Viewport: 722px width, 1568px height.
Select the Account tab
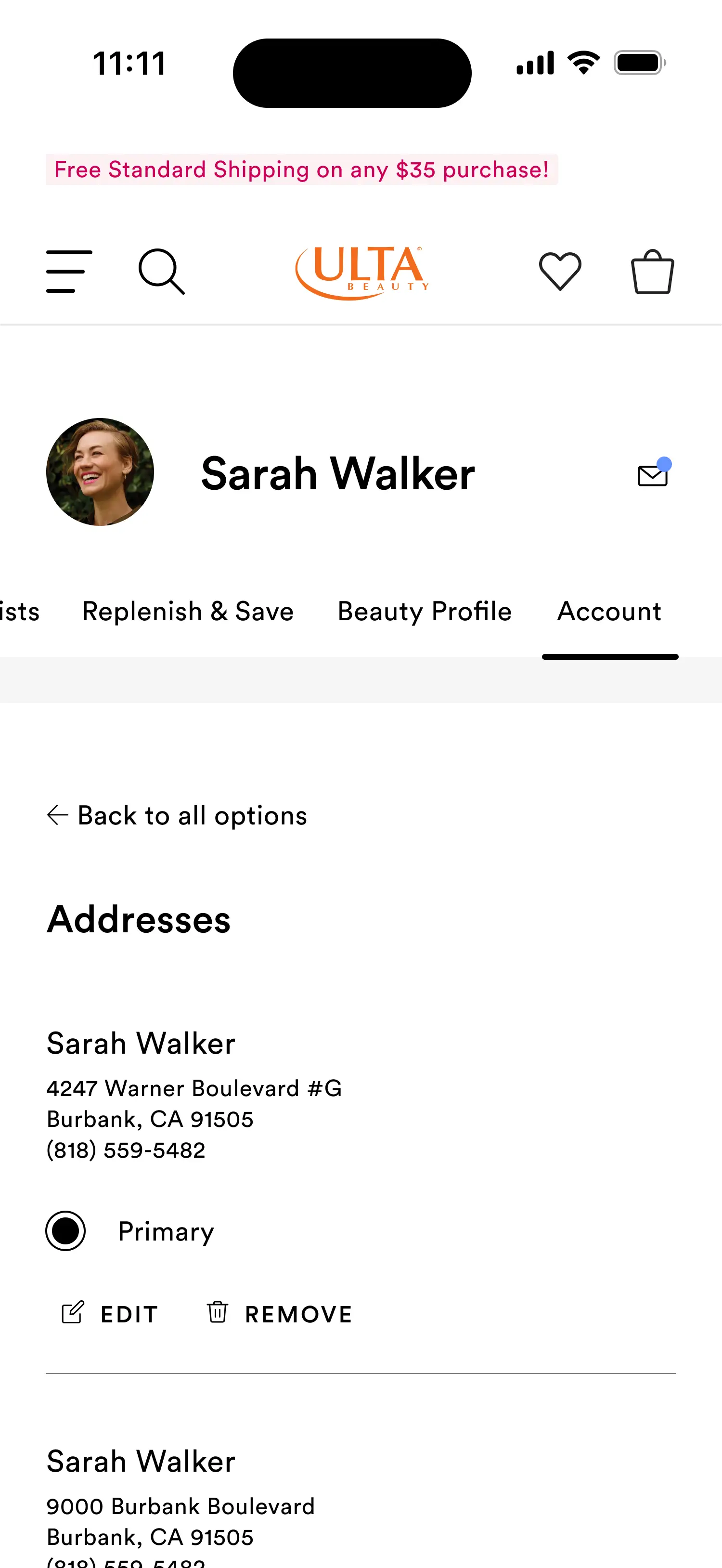(x=609, y=611)
